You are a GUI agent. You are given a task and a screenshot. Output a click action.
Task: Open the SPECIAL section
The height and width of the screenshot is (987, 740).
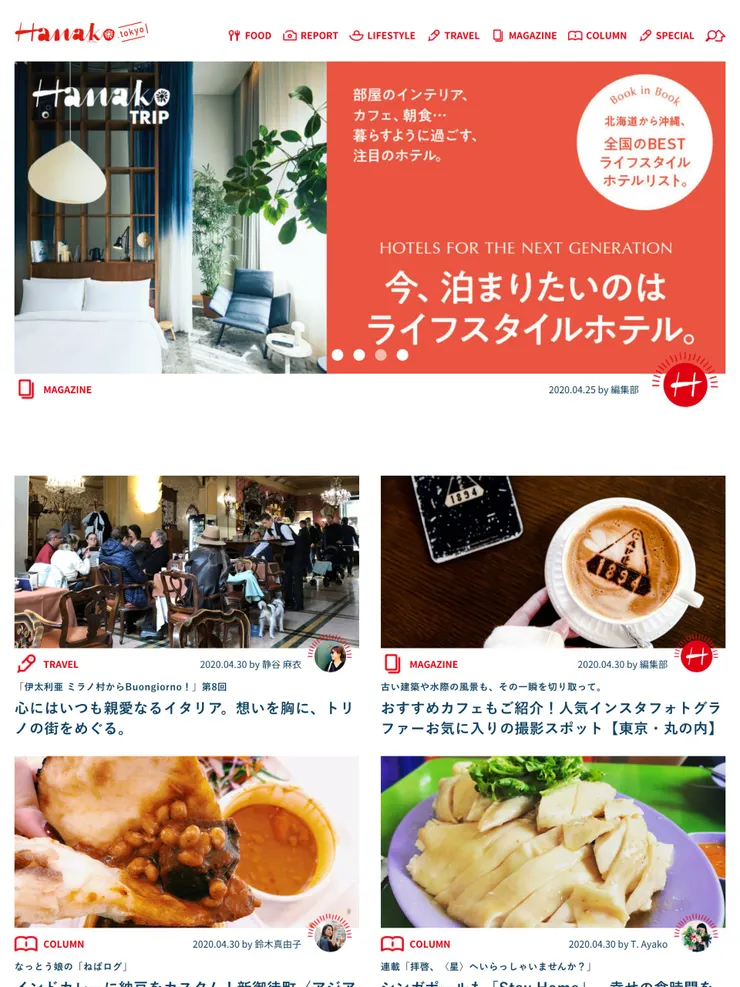(667, 36)
